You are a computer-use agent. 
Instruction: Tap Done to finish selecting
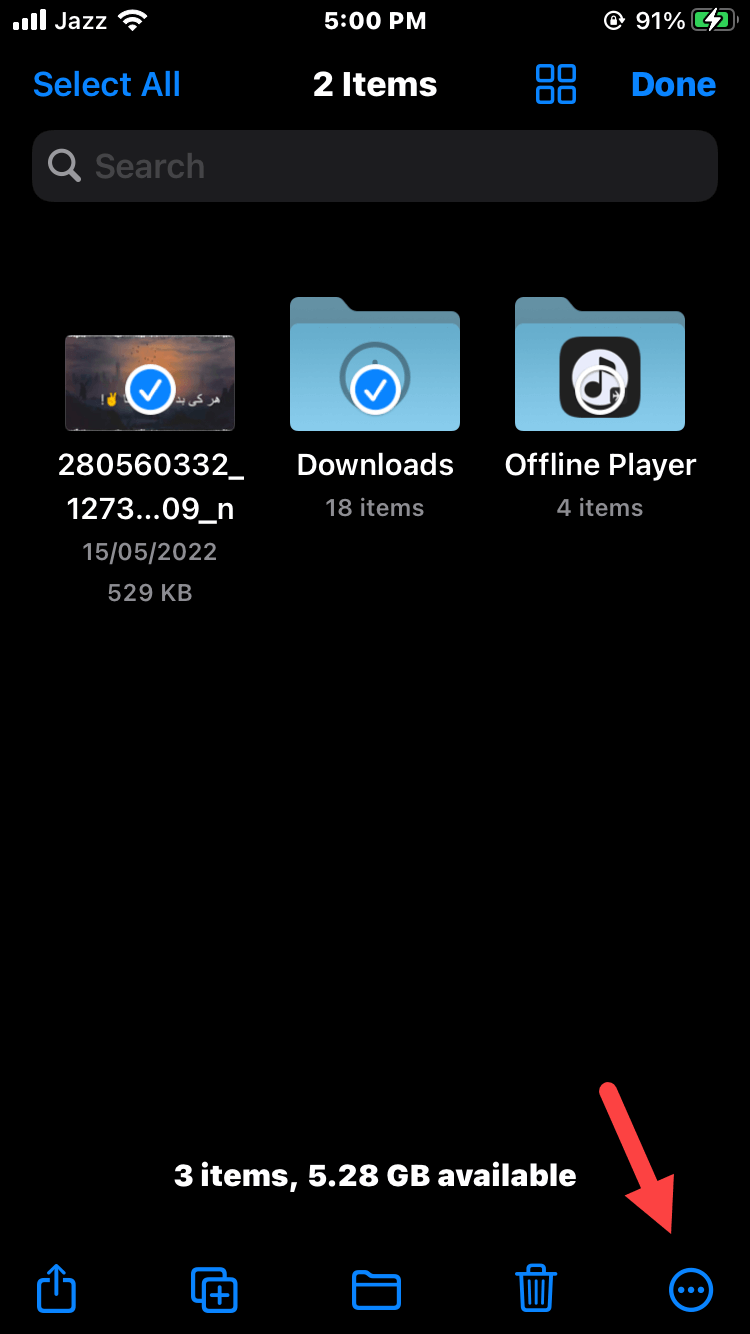point(673,85)
